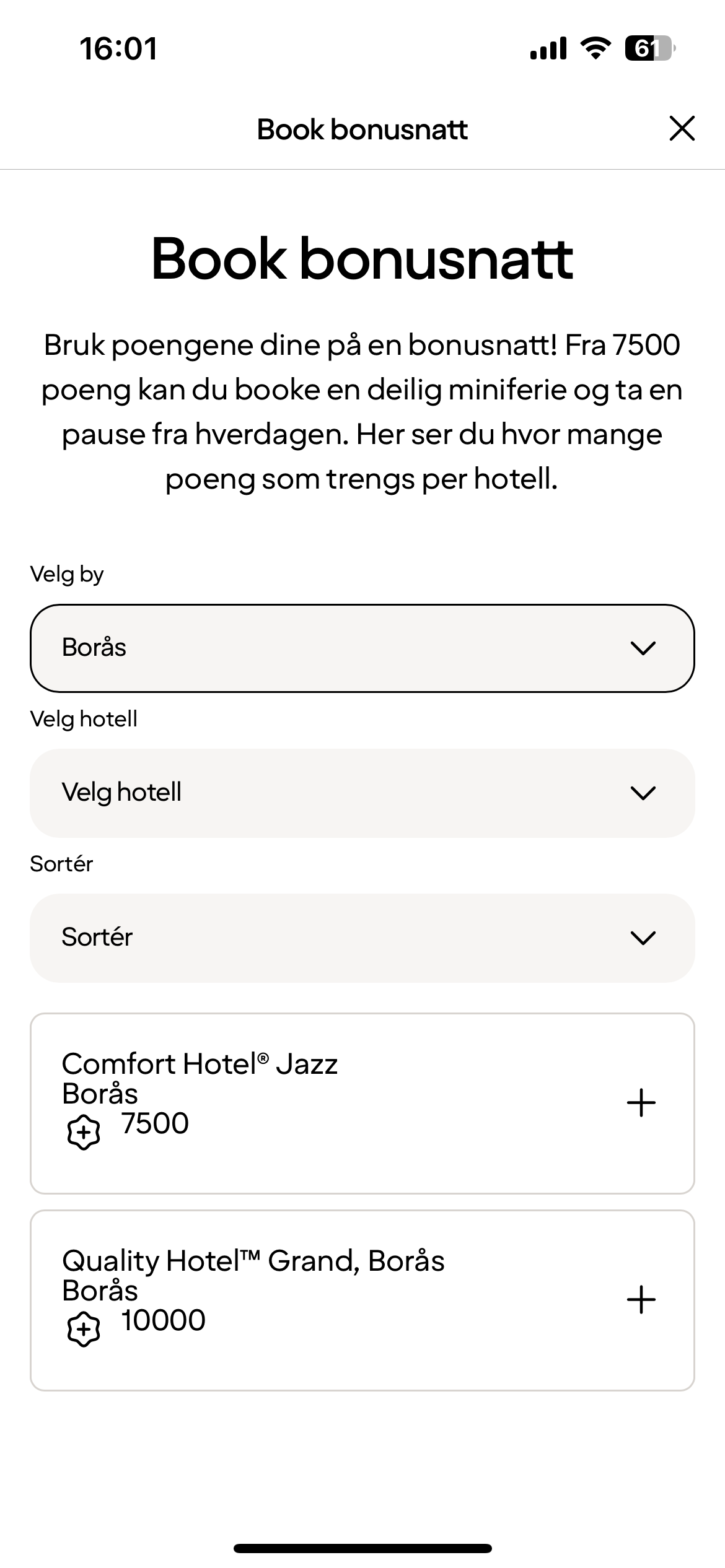
Task: Open the Sortér dropdown
Action: [x=362, y=938]
